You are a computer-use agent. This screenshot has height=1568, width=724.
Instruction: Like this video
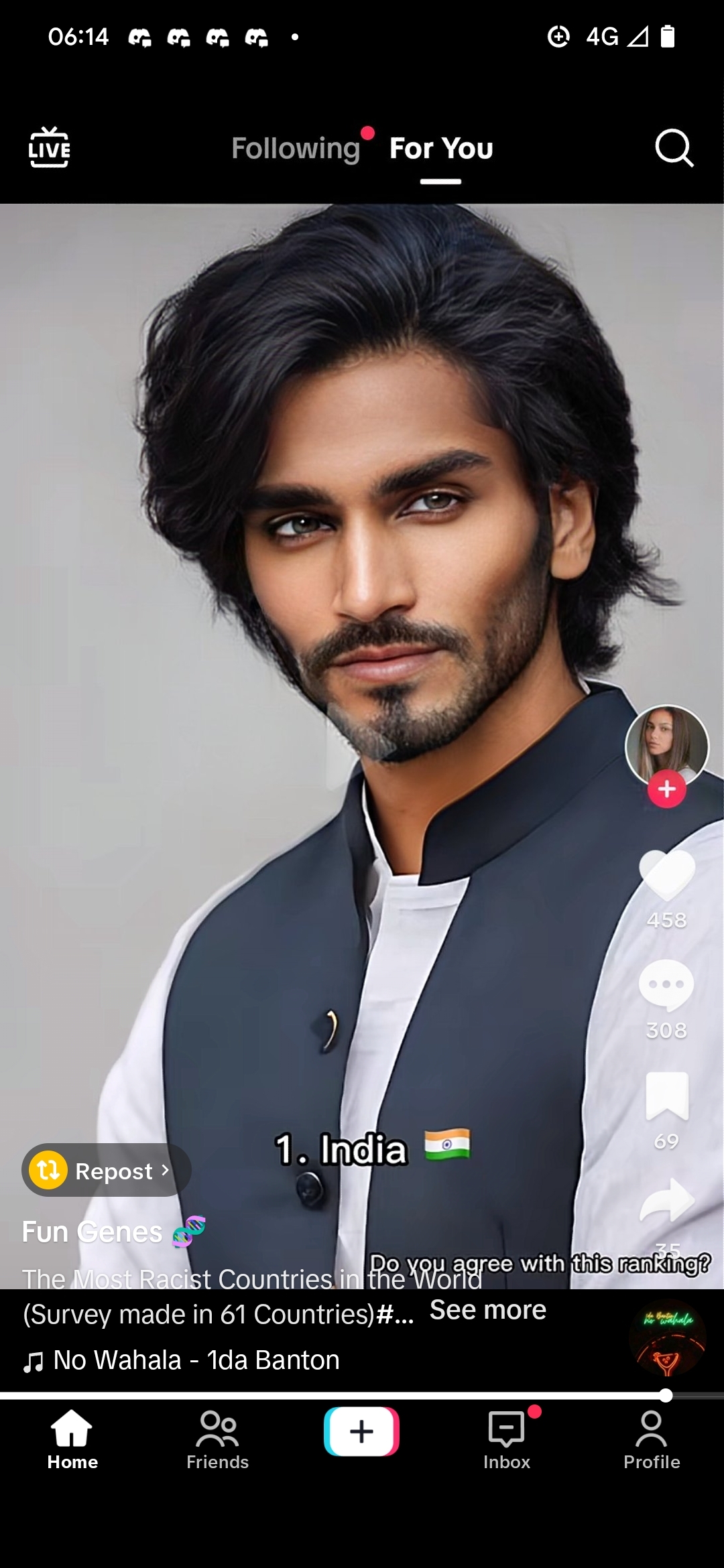(667, 875)
